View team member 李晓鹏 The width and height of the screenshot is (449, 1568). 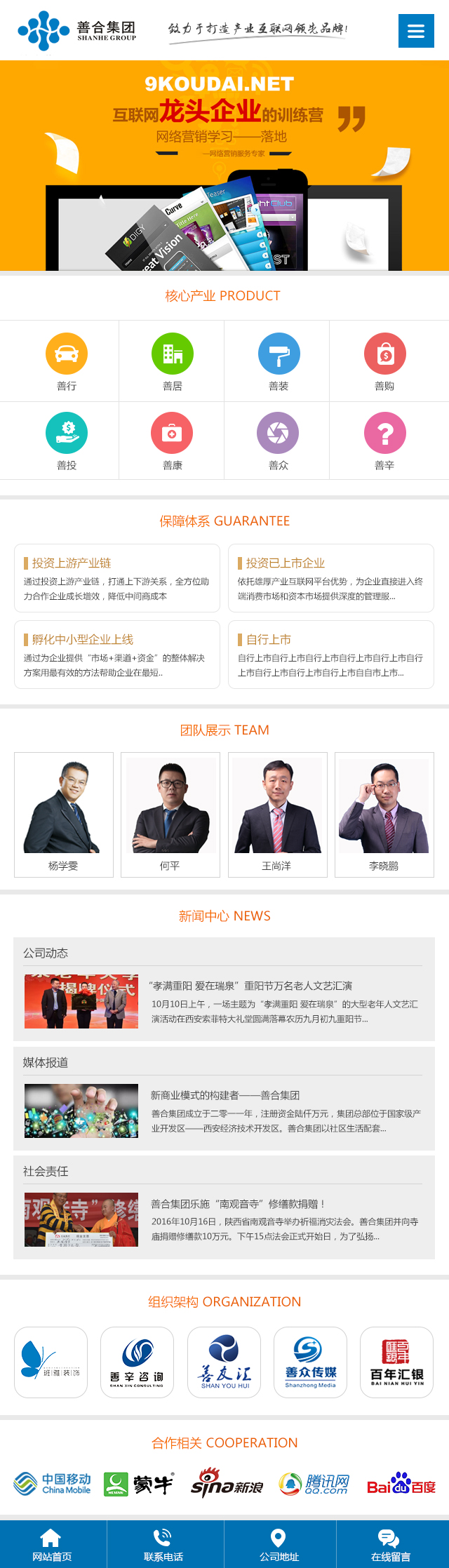(384, 814)
